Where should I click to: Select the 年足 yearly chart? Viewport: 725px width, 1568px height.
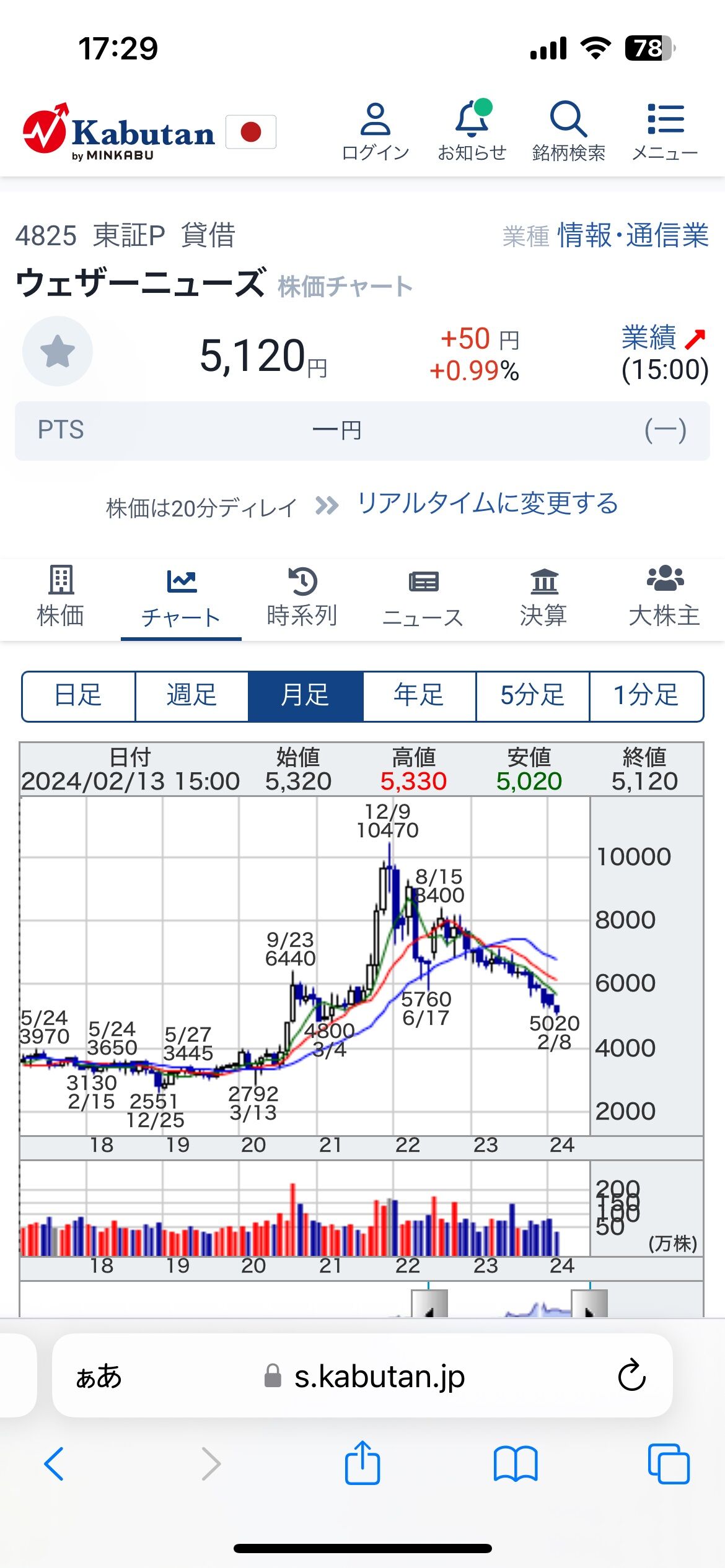419,696
